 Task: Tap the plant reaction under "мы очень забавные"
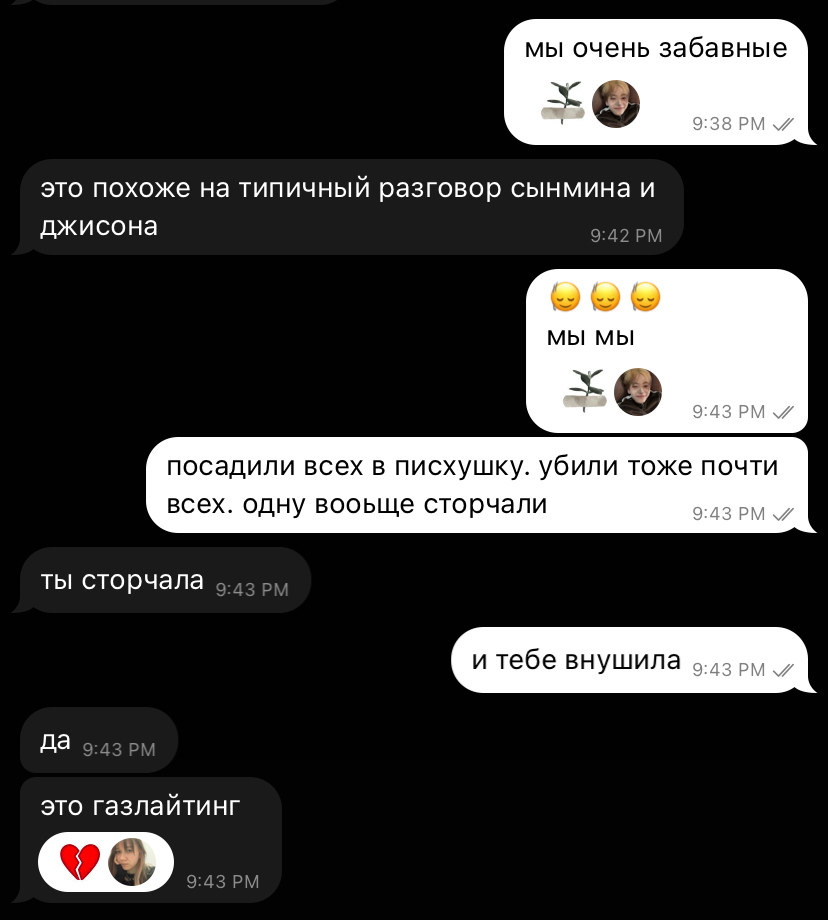tap(562, 103)
